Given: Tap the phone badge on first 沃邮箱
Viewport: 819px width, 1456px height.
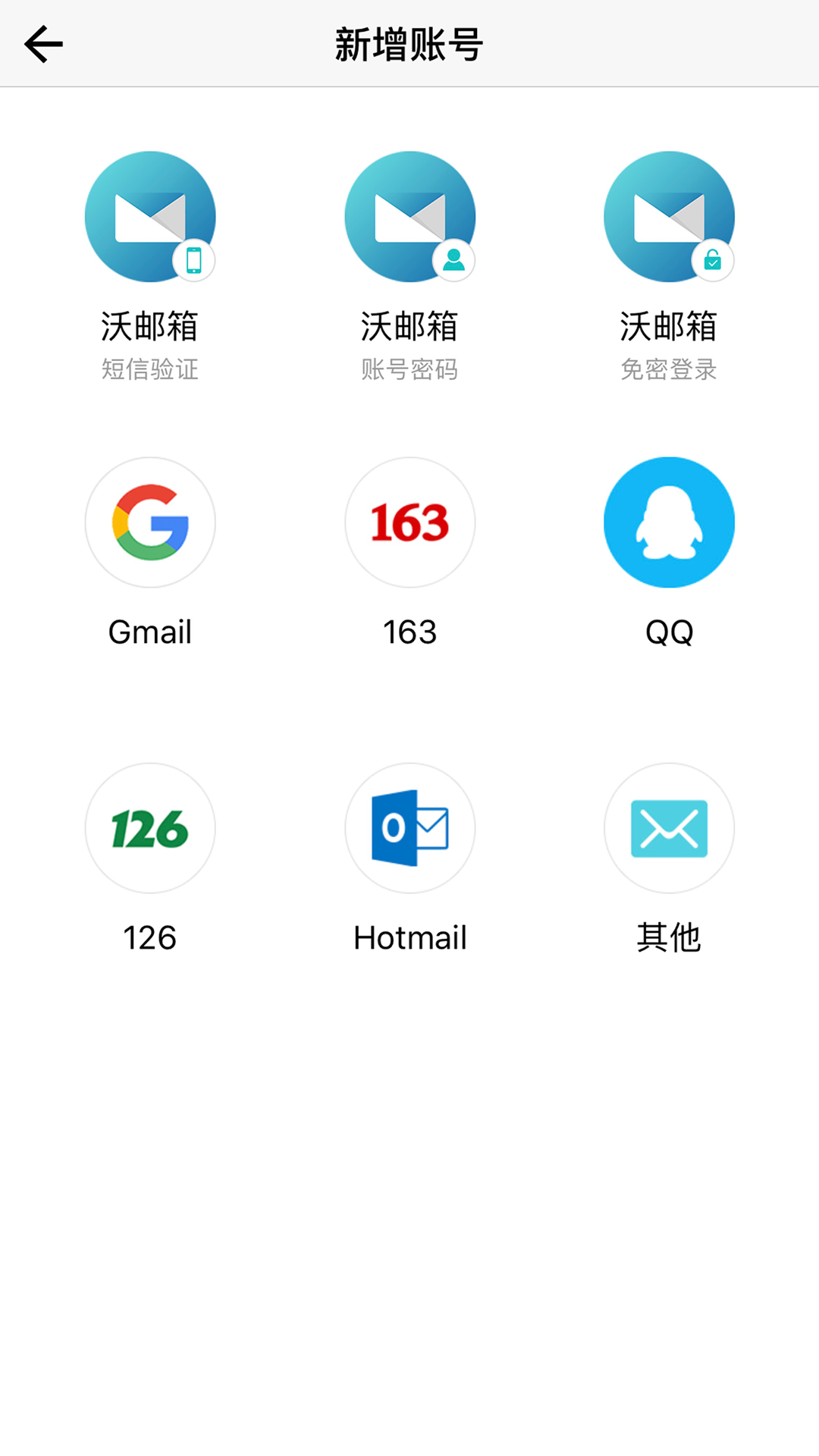Looking at the screenshot, I should 196,260.
